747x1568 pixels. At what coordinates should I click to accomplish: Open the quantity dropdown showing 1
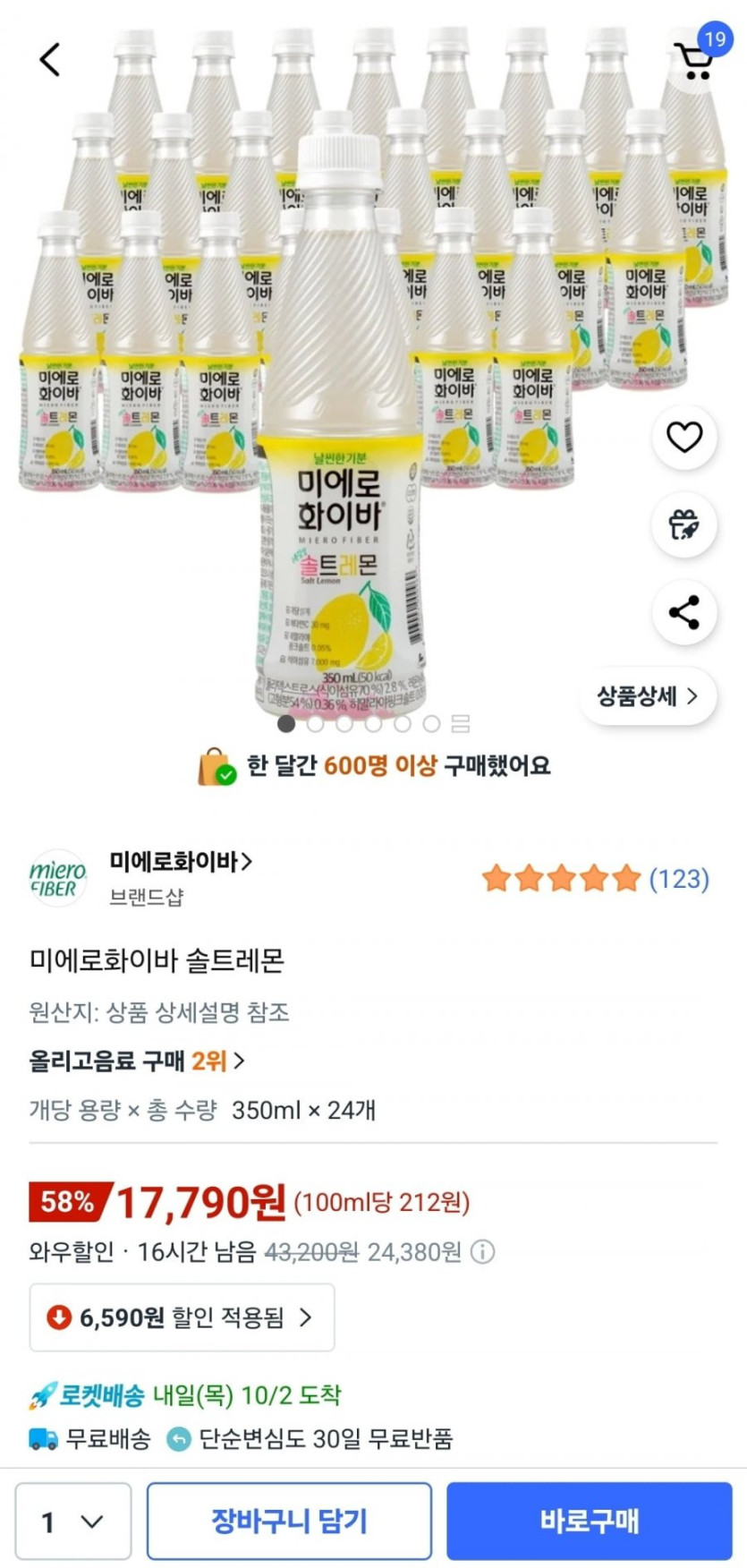[x=73, y=1521]
